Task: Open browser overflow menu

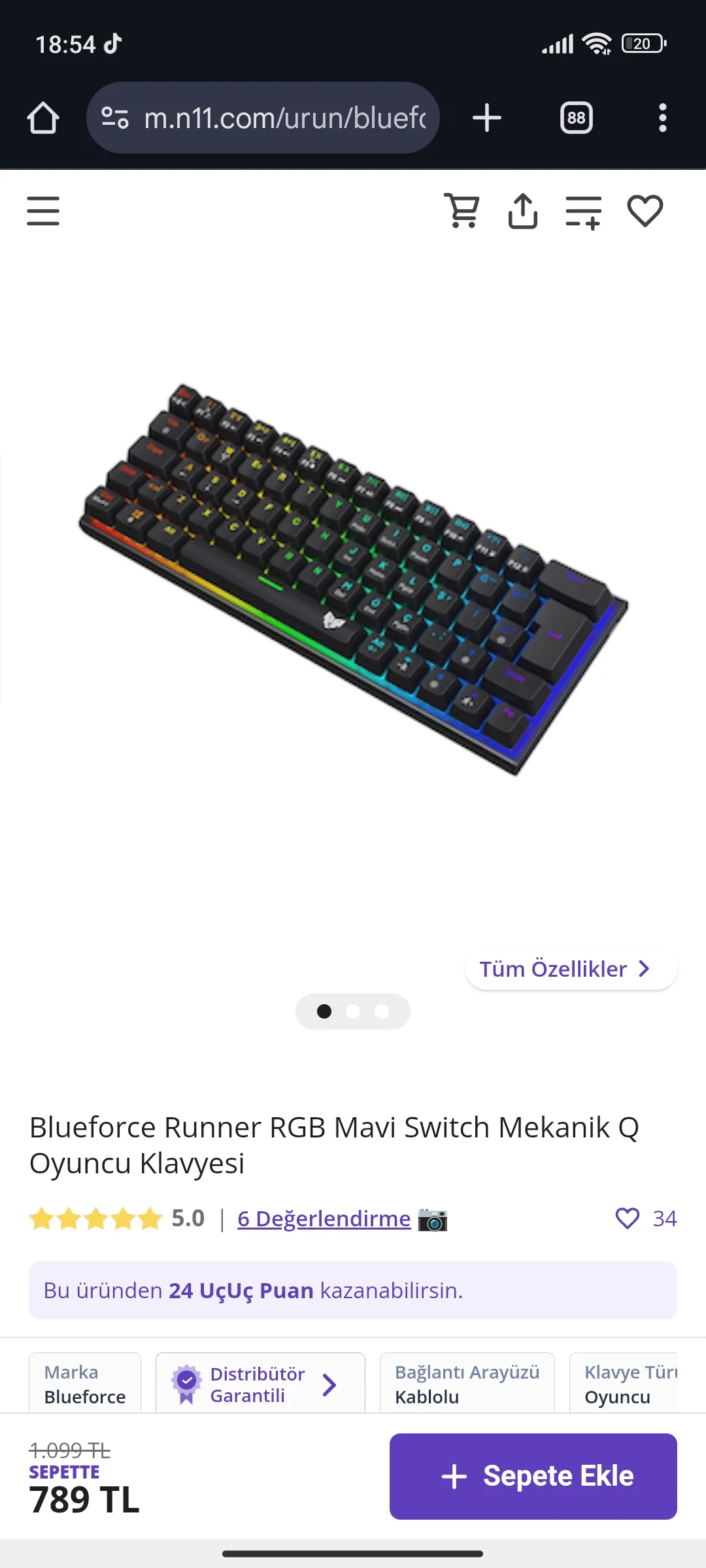Action: point(662,118)
